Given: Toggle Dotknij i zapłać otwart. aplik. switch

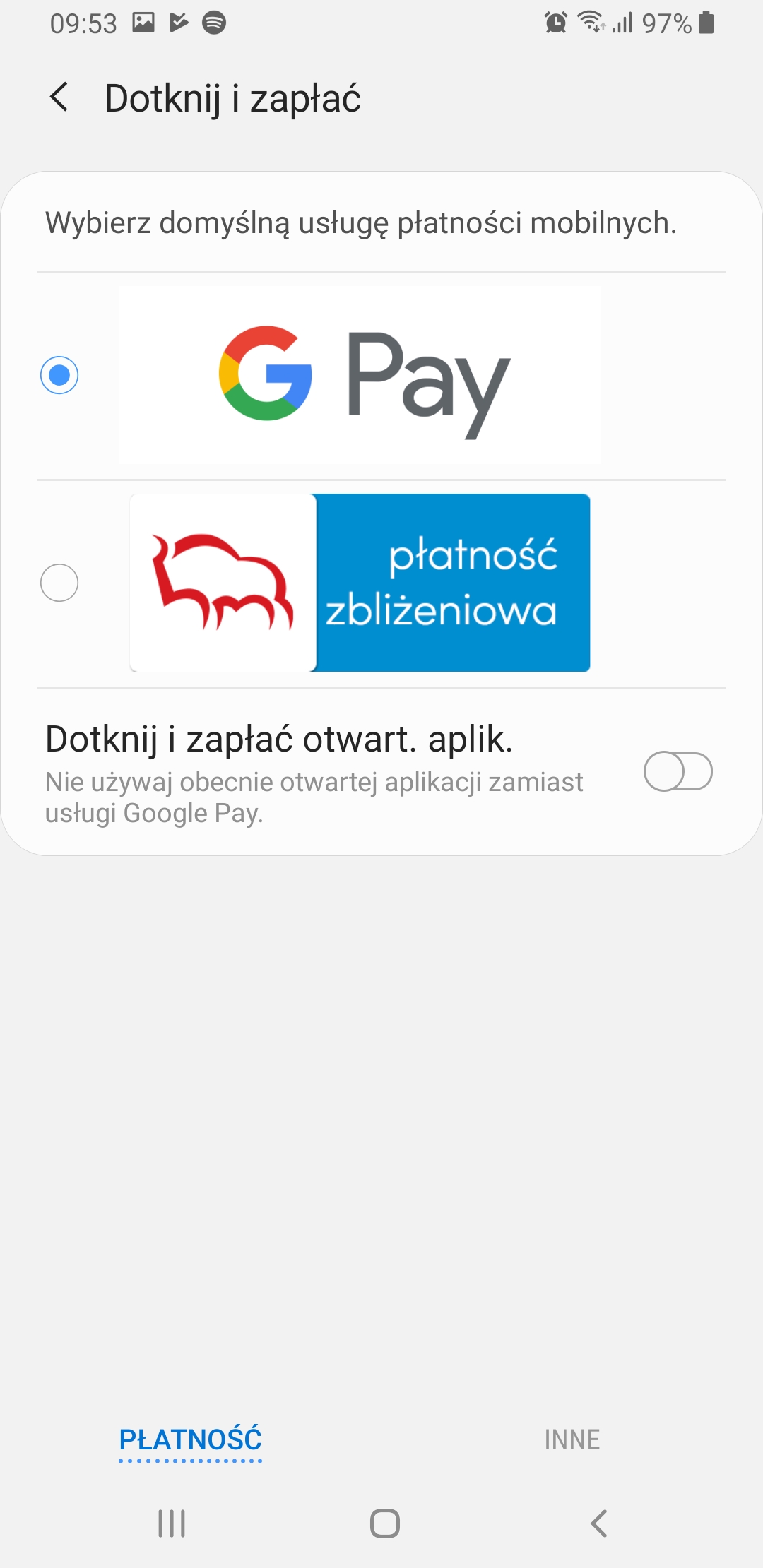Looking at the screenshot, I should 678,771.
